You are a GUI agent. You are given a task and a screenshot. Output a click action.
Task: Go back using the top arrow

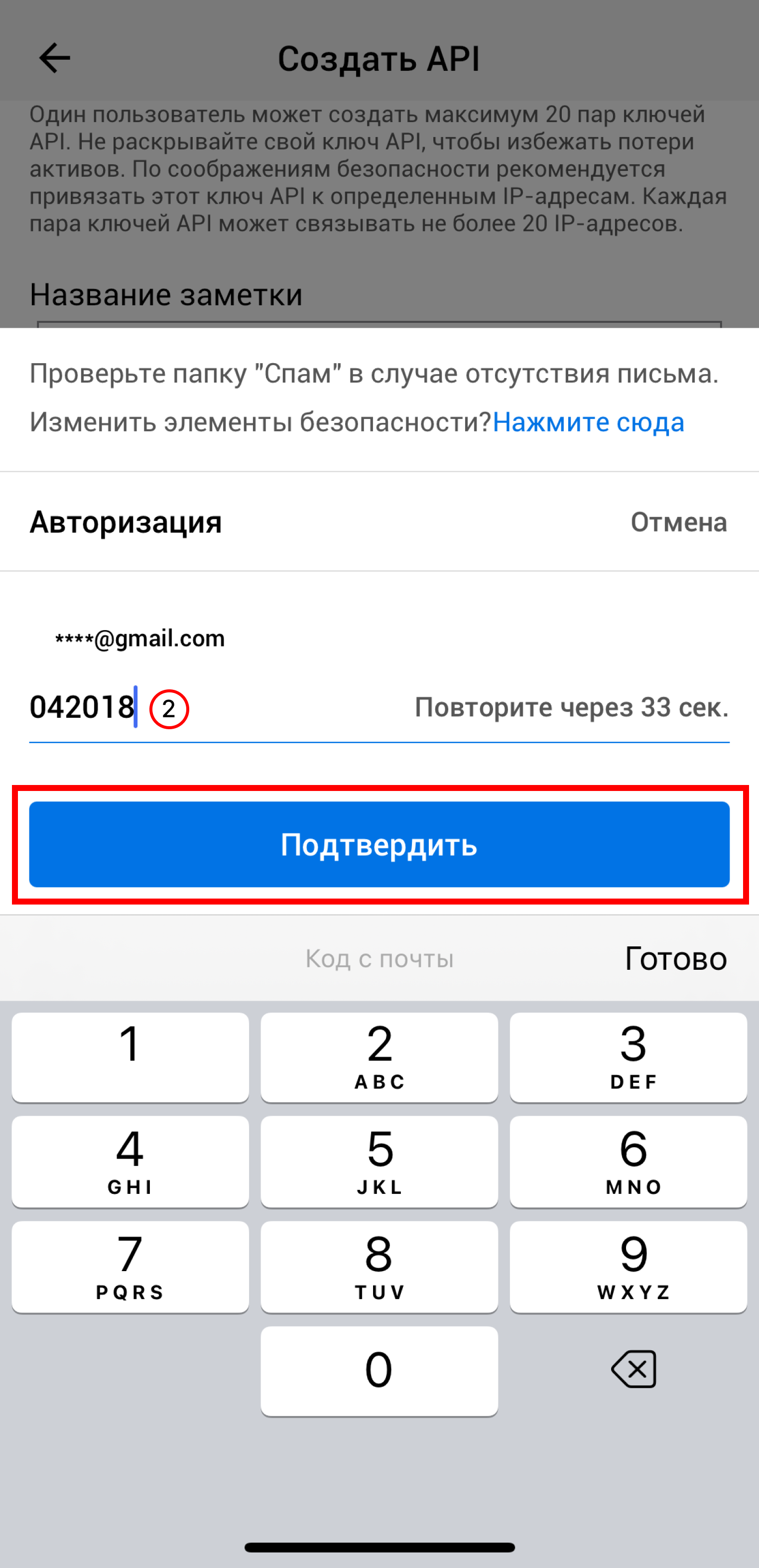pyautogui.click(x=55, y=58)
